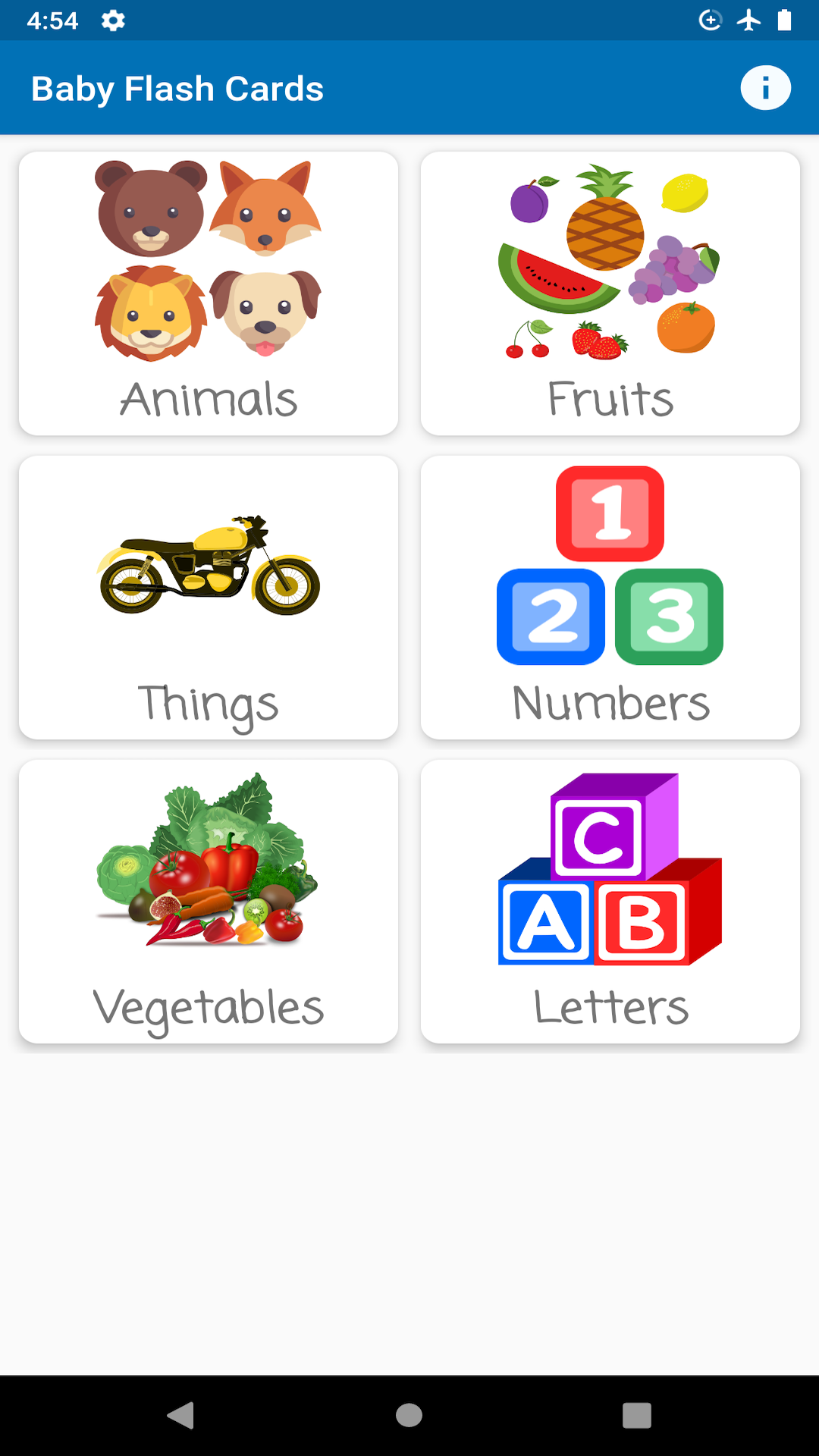Screen dimensions: 819x1456
Task: Open the Animals flash cards category
Action: [x=209, y=293]
